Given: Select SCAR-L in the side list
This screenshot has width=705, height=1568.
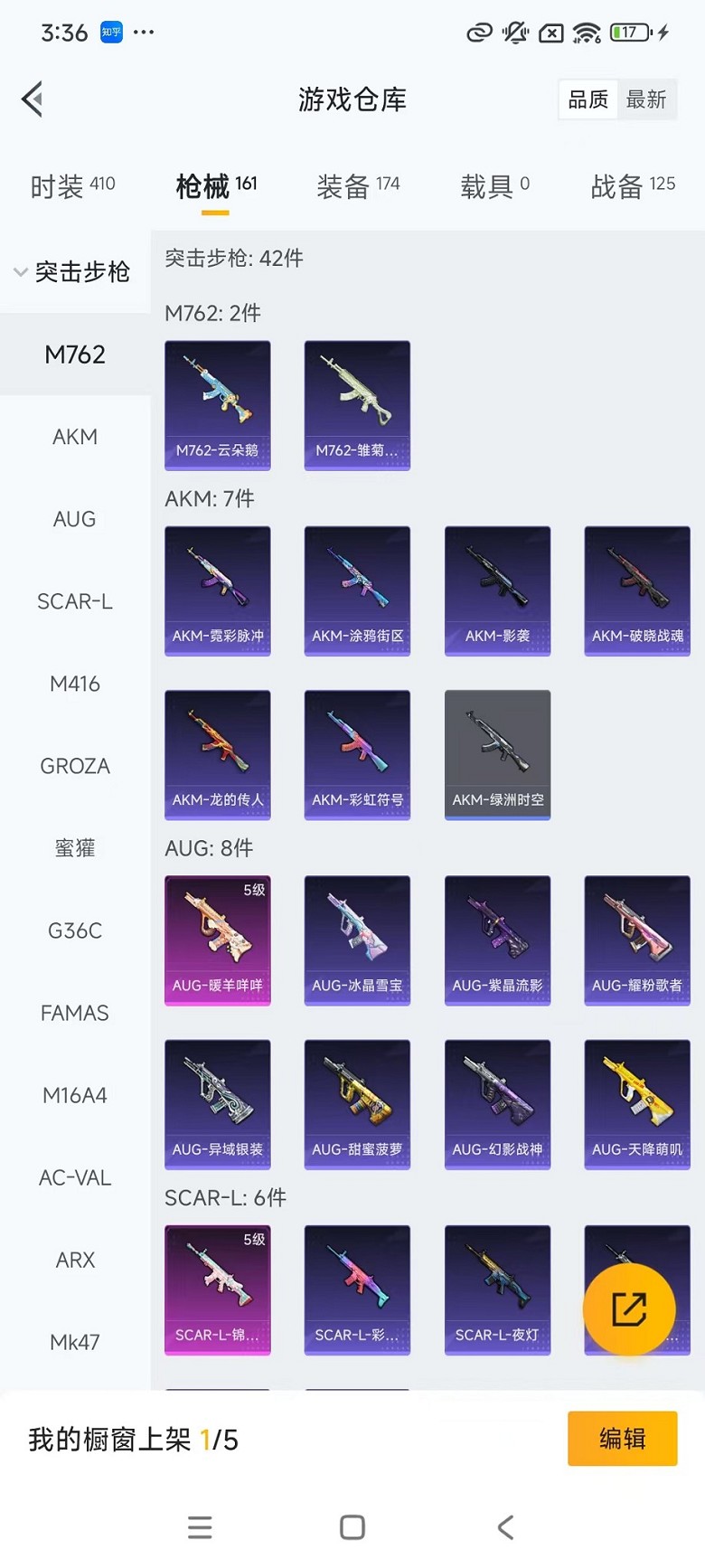Looking at the screenshot, I should pos(75,601).
